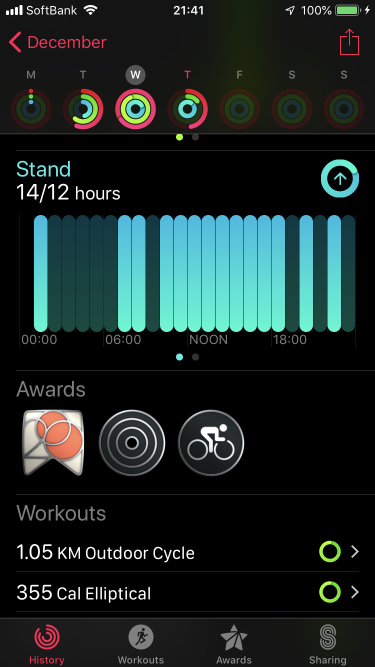375x667 pixels.
Task: Go back to December calendar
Action: click(x=57, y=43)
